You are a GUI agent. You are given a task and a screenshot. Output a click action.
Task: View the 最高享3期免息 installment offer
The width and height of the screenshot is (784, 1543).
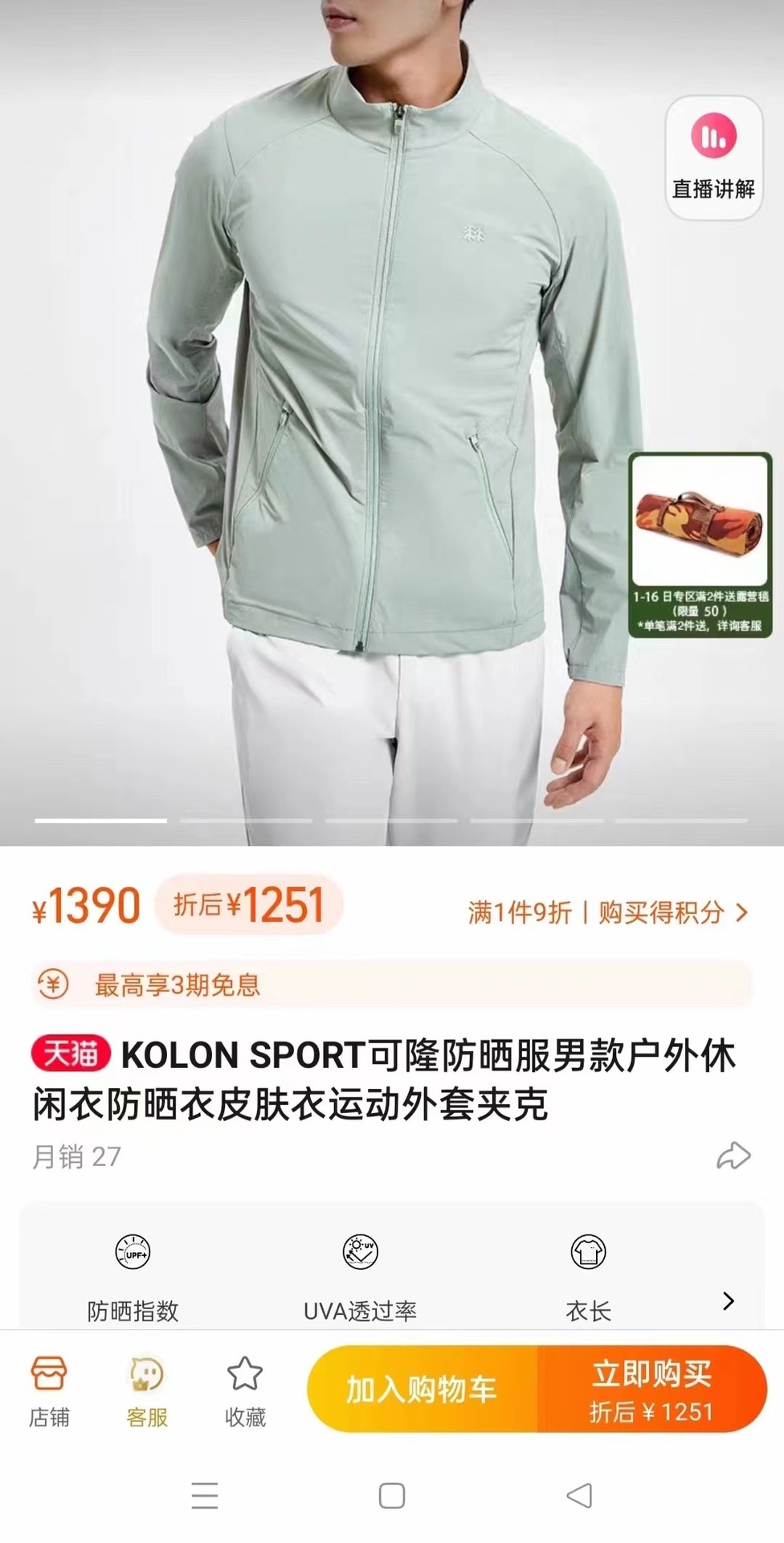(x=177, y=984)
